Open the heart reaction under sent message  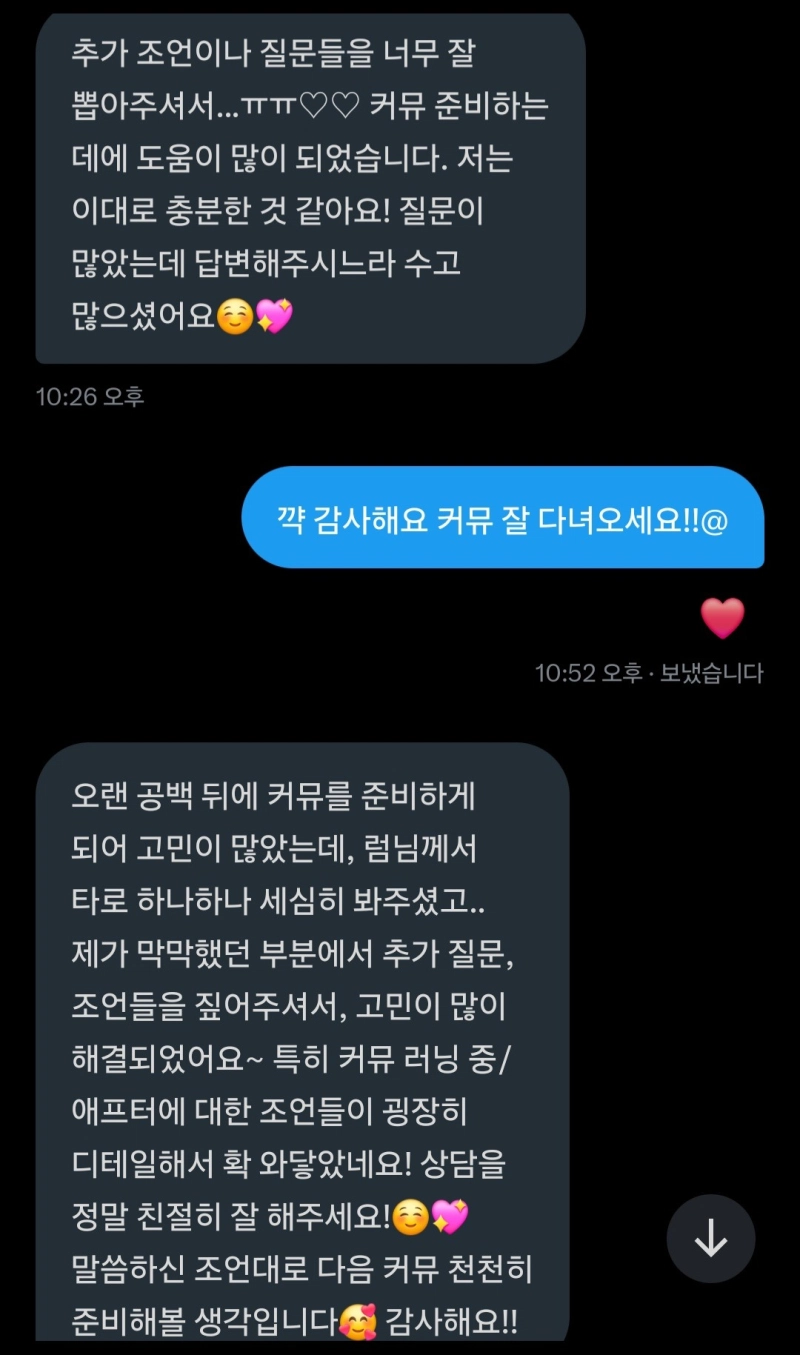coord(722,618)
